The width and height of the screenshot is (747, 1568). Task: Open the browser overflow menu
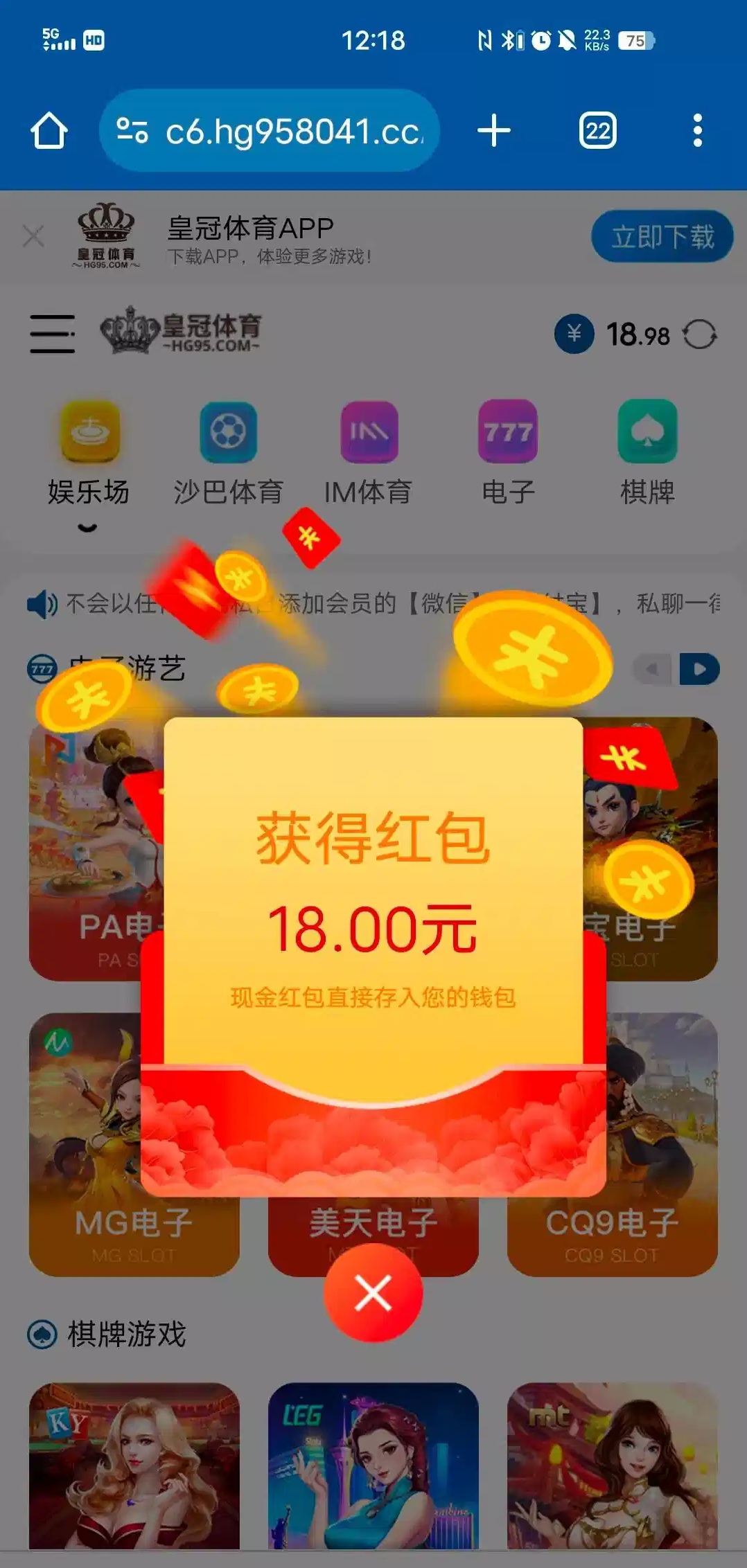697,130
